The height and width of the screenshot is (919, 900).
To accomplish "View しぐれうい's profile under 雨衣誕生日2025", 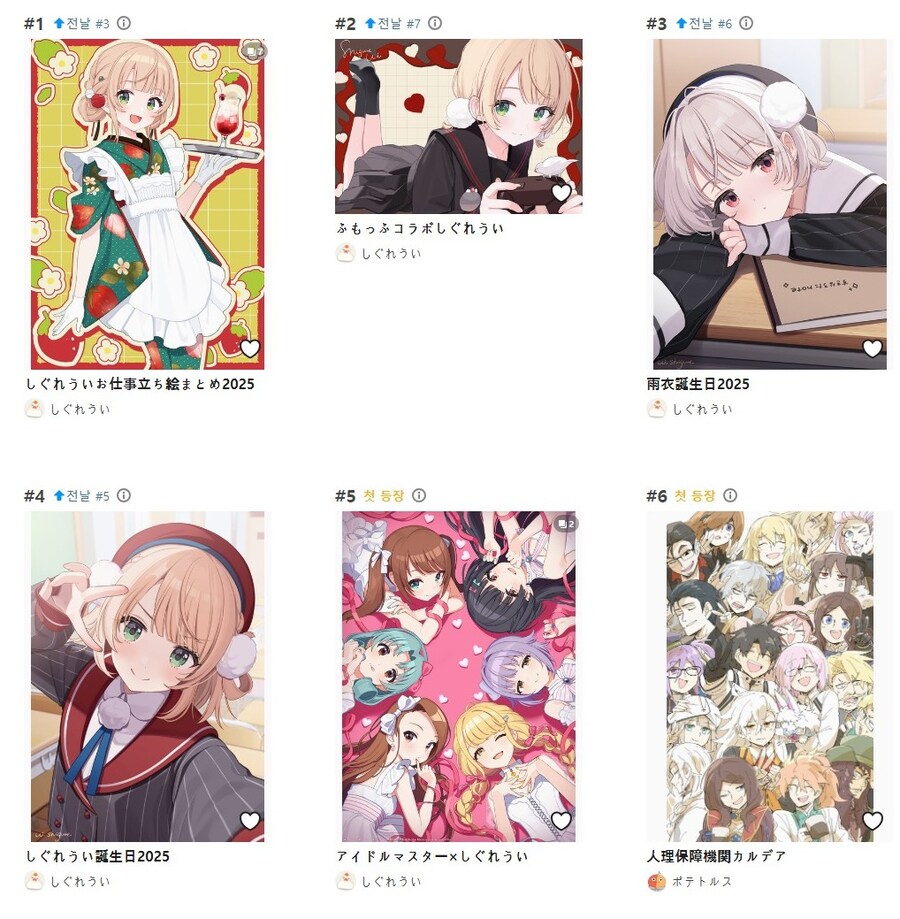I will 701,409.
